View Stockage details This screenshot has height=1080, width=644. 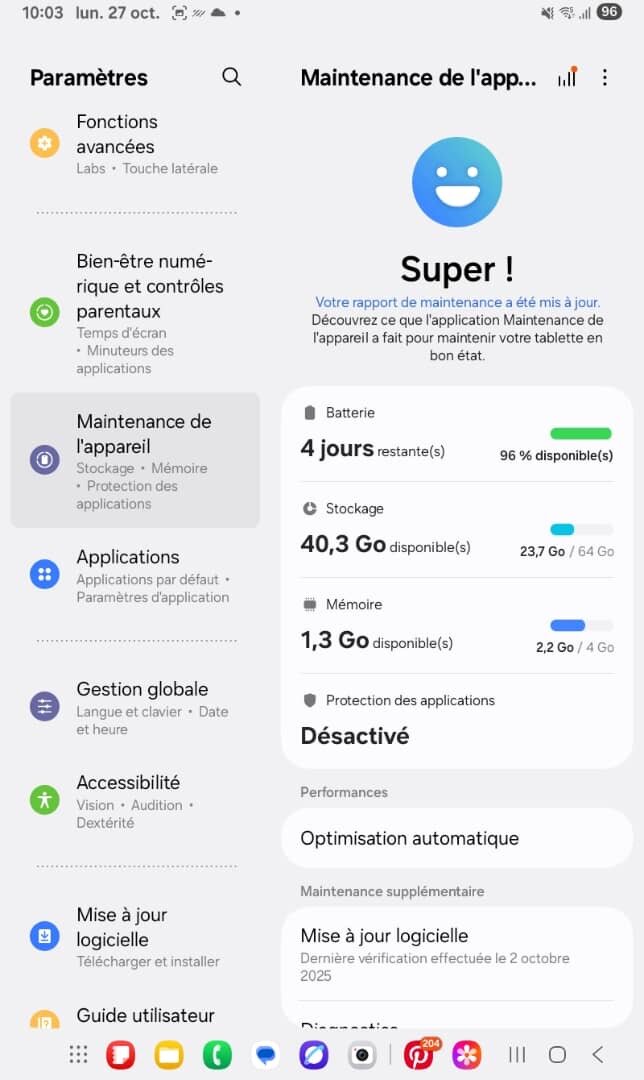point(456,531)
